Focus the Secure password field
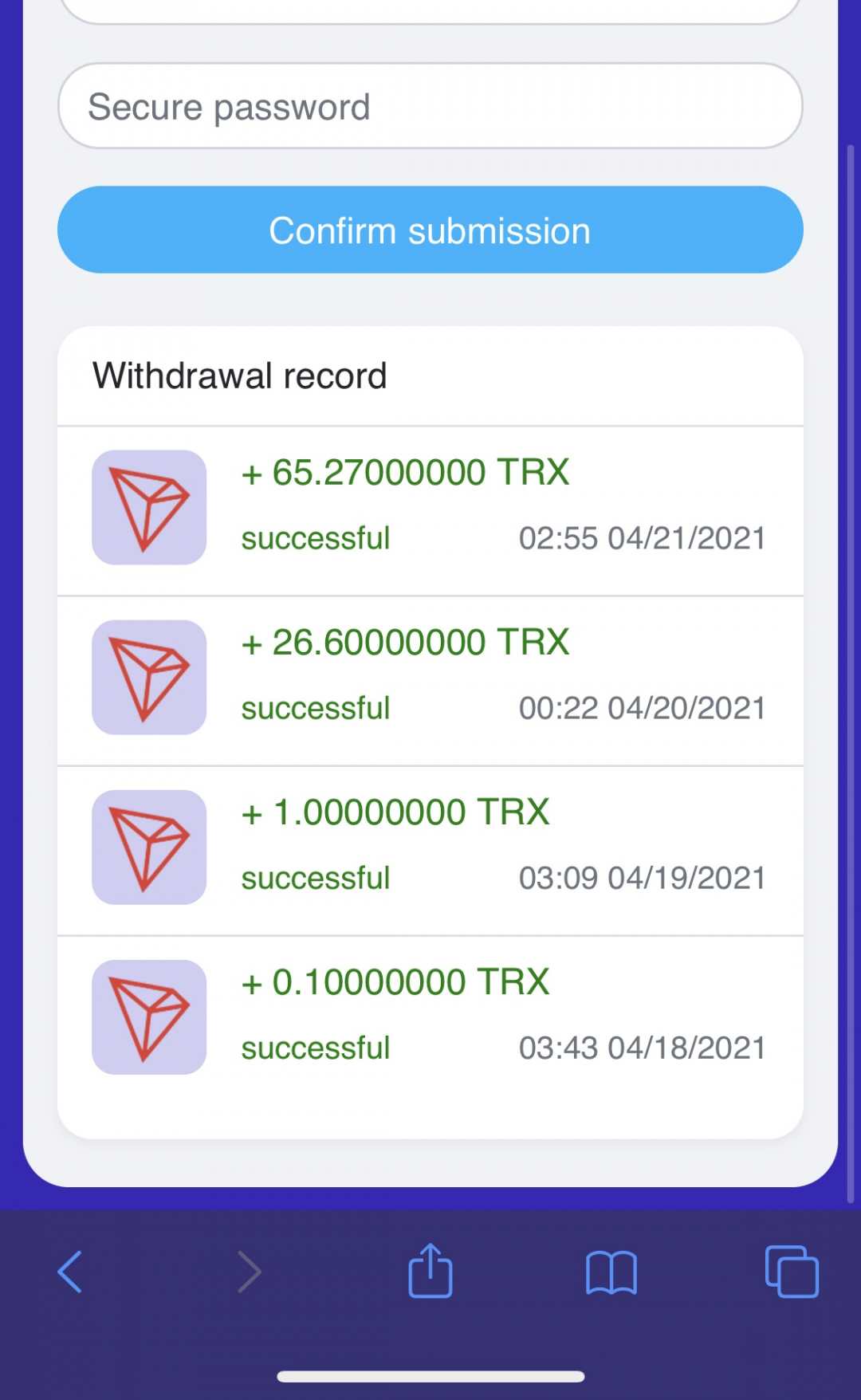 [431, 107]
